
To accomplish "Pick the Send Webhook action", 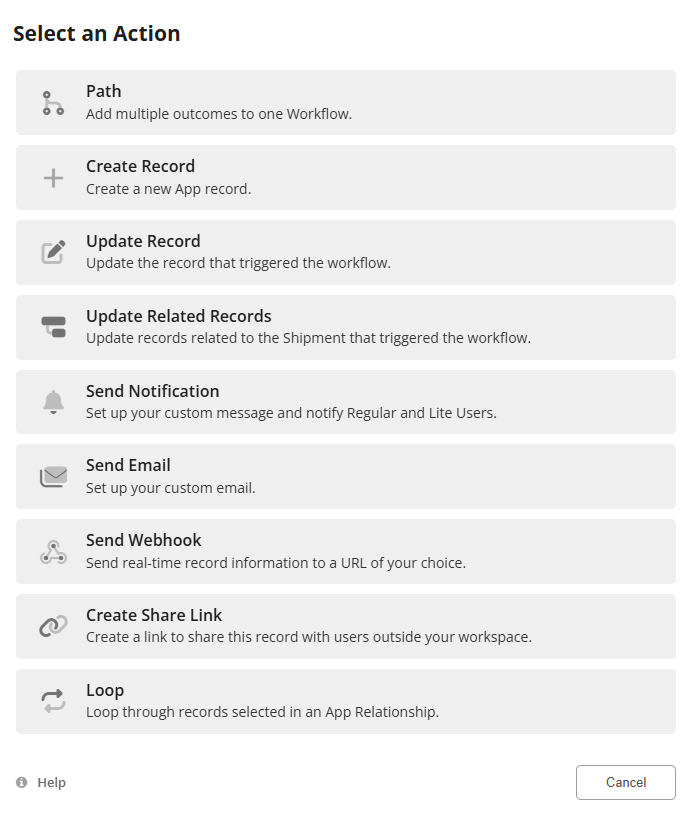I will click(345, 551).
